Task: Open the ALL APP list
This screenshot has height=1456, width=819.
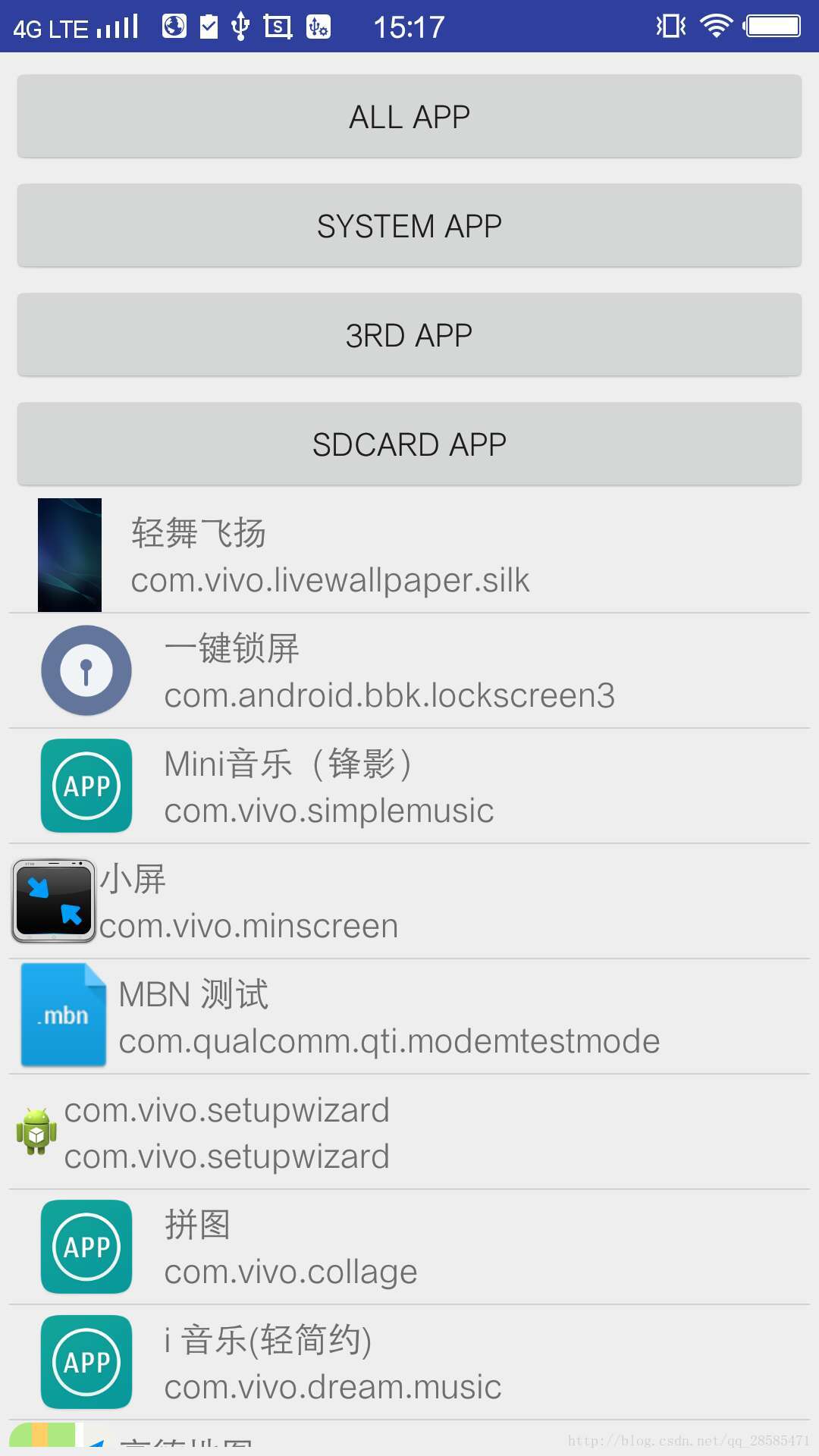Action: coord(409,117)
